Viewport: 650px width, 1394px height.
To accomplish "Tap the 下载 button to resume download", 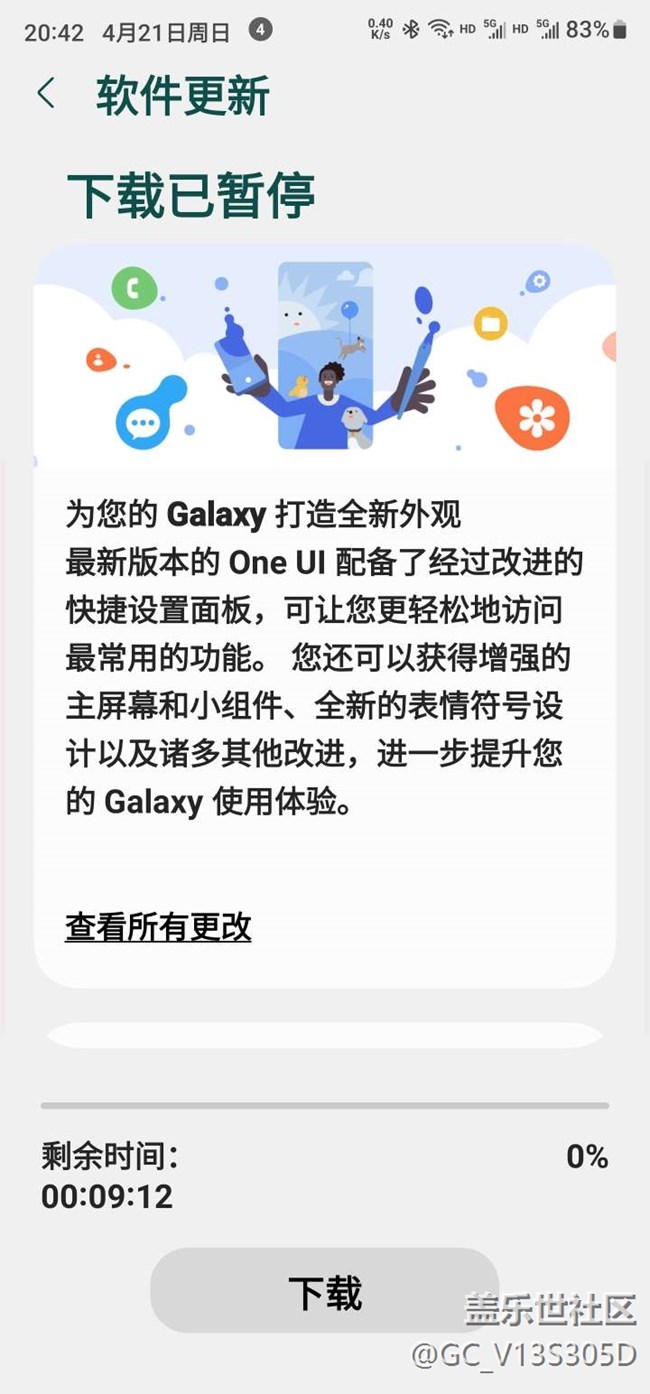I will point(324,1291).
